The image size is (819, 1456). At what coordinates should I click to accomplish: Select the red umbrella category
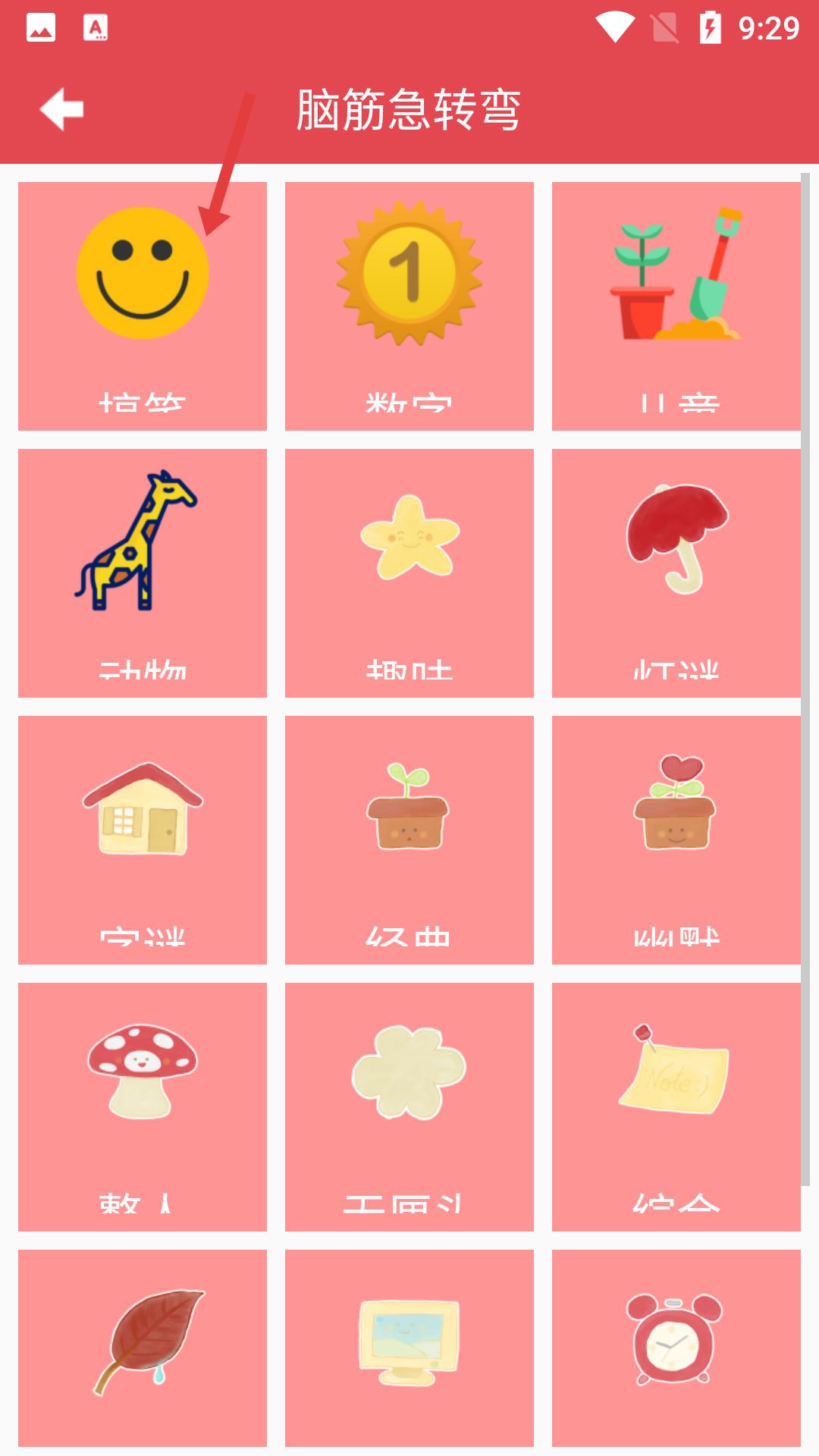676,573
